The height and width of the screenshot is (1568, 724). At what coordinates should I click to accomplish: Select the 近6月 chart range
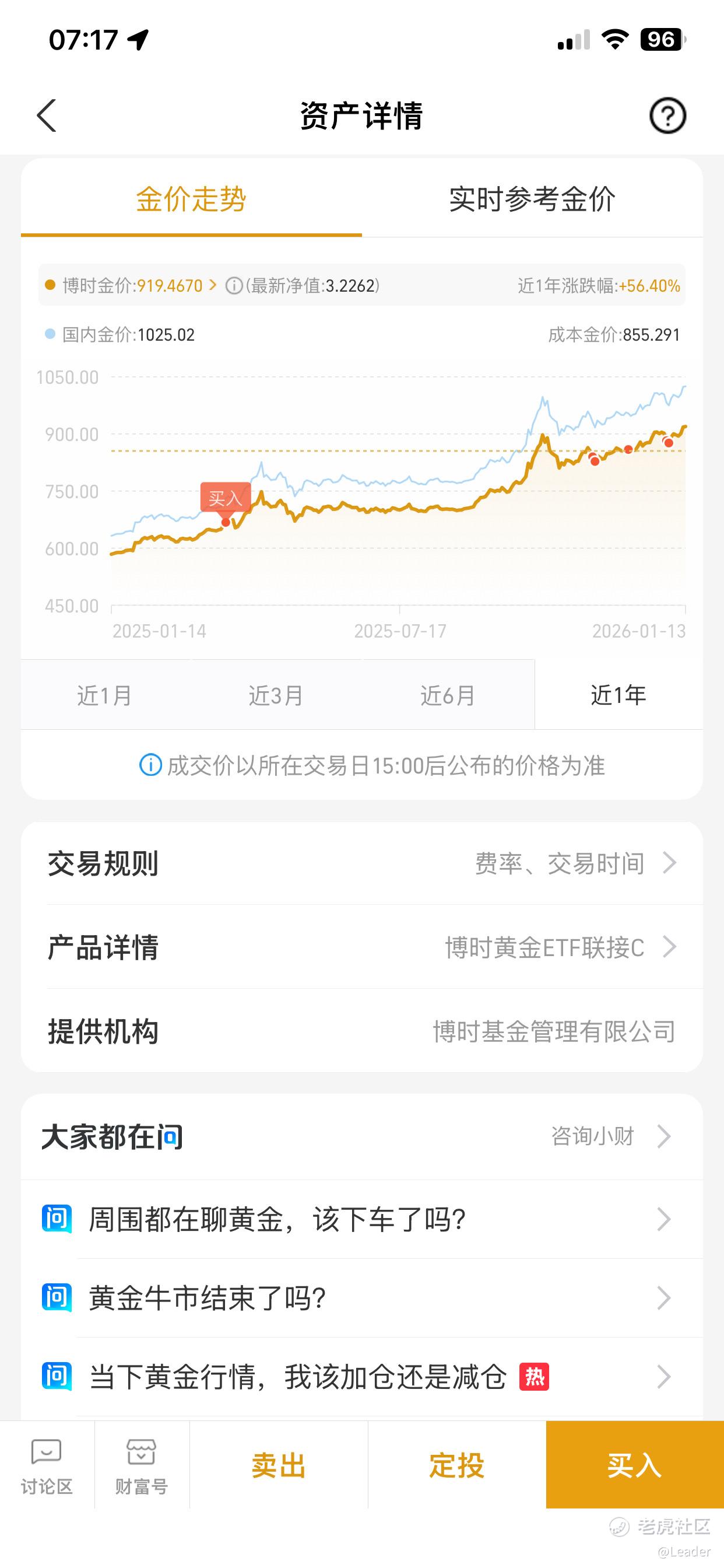[x=448, y=695]
